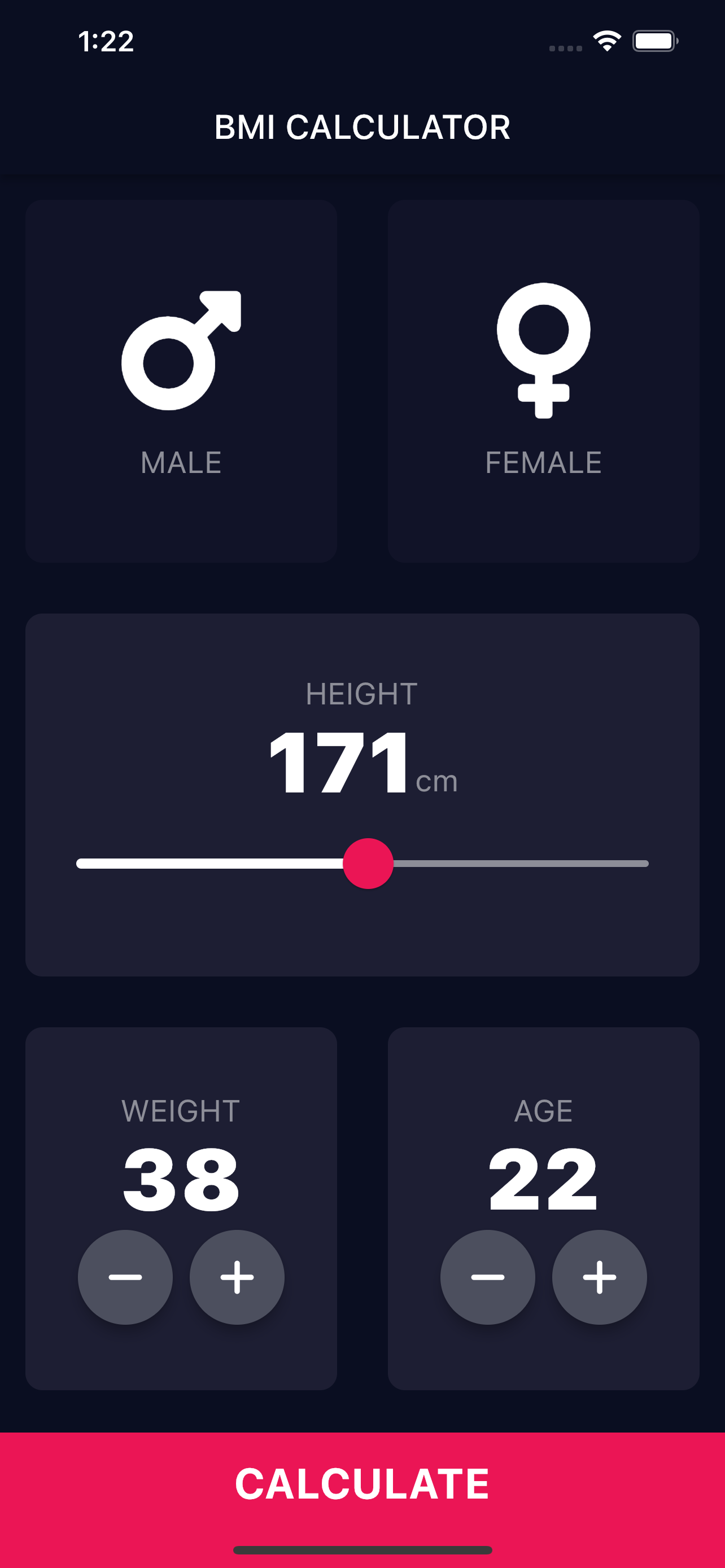The image size is (725, 1568).
Task: Tap the height slider's pink handle
Action: tap(368, 863)
